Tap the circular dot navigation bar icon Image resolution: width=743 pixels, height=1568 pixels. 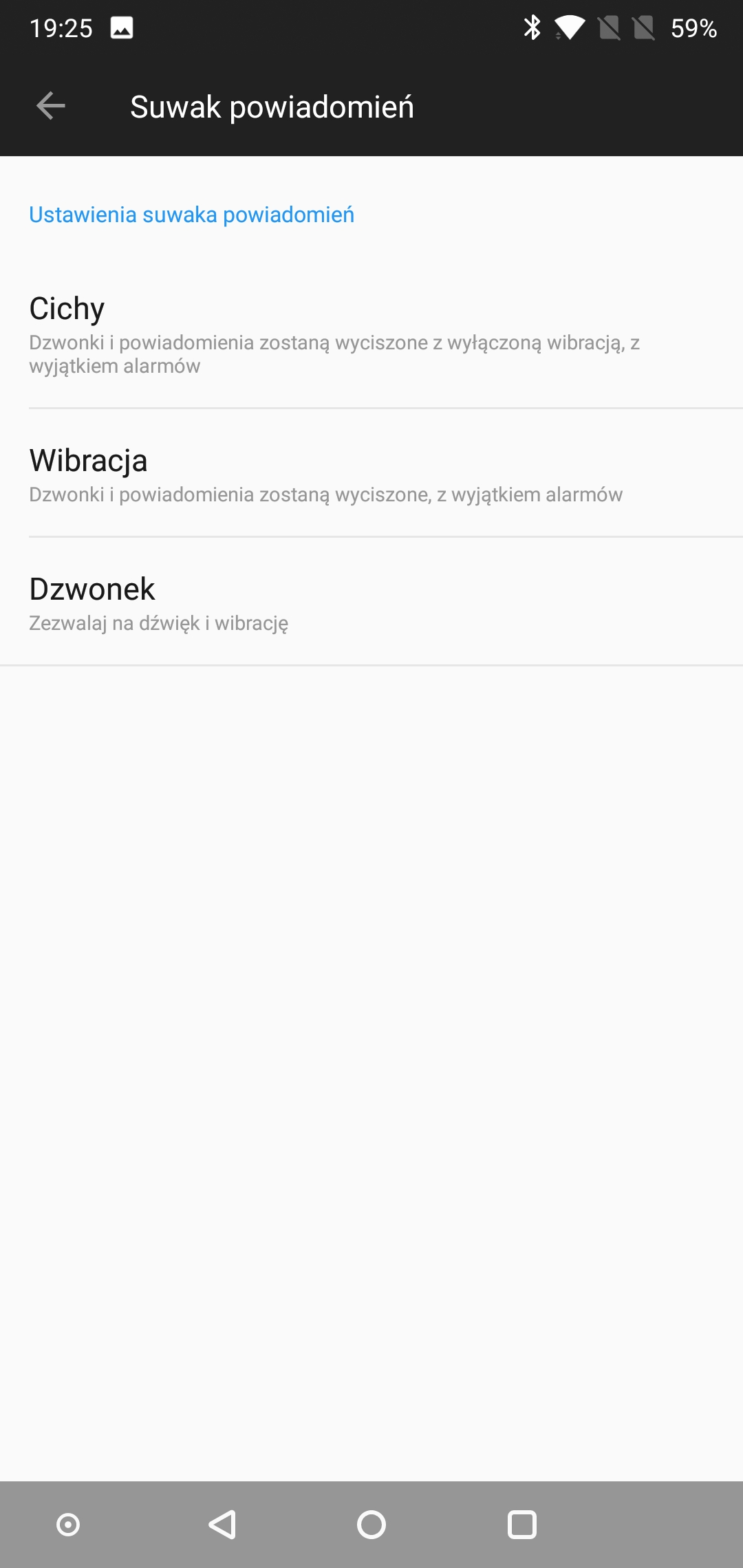tap(68, 1525)
